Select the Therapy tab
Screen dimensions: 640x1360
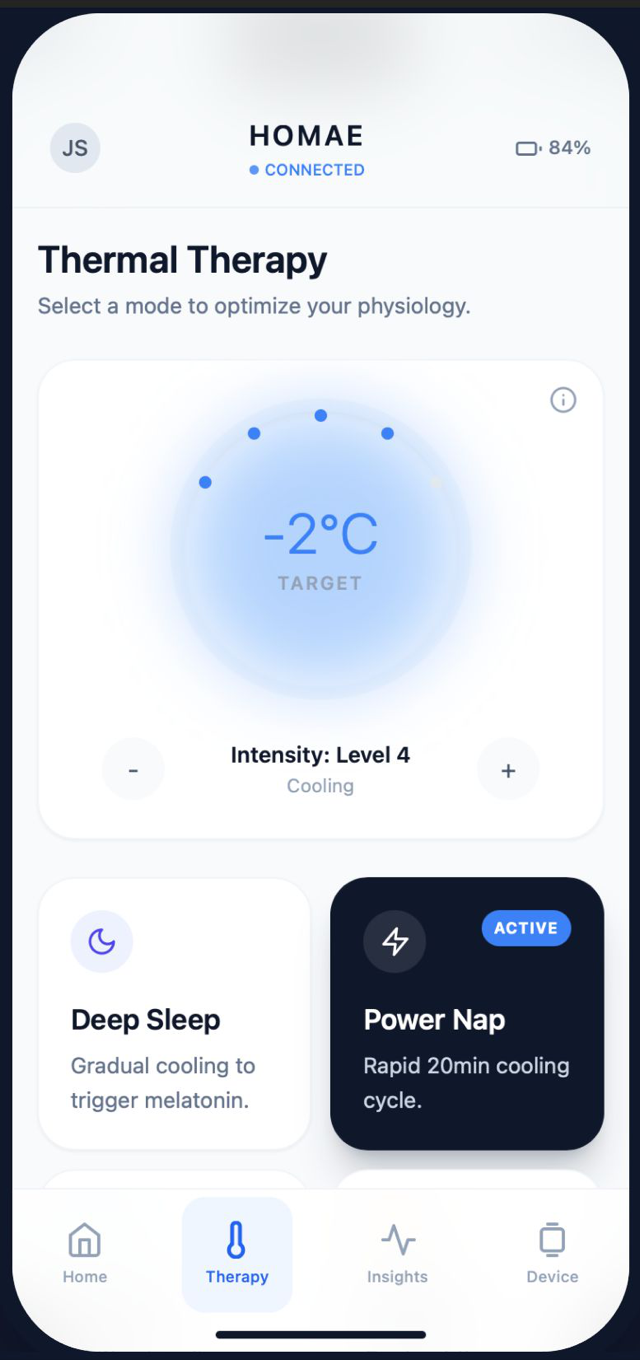[237, 1254]
